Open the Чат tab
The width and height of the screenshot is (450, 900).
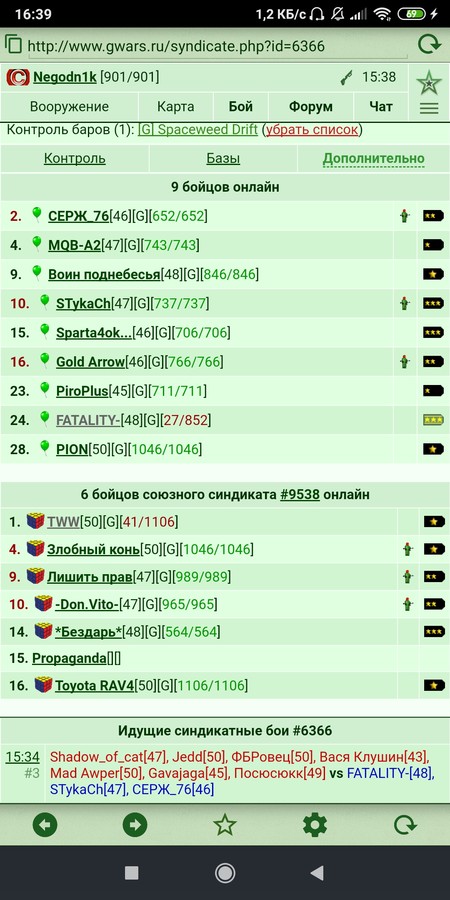click(381, 107)
